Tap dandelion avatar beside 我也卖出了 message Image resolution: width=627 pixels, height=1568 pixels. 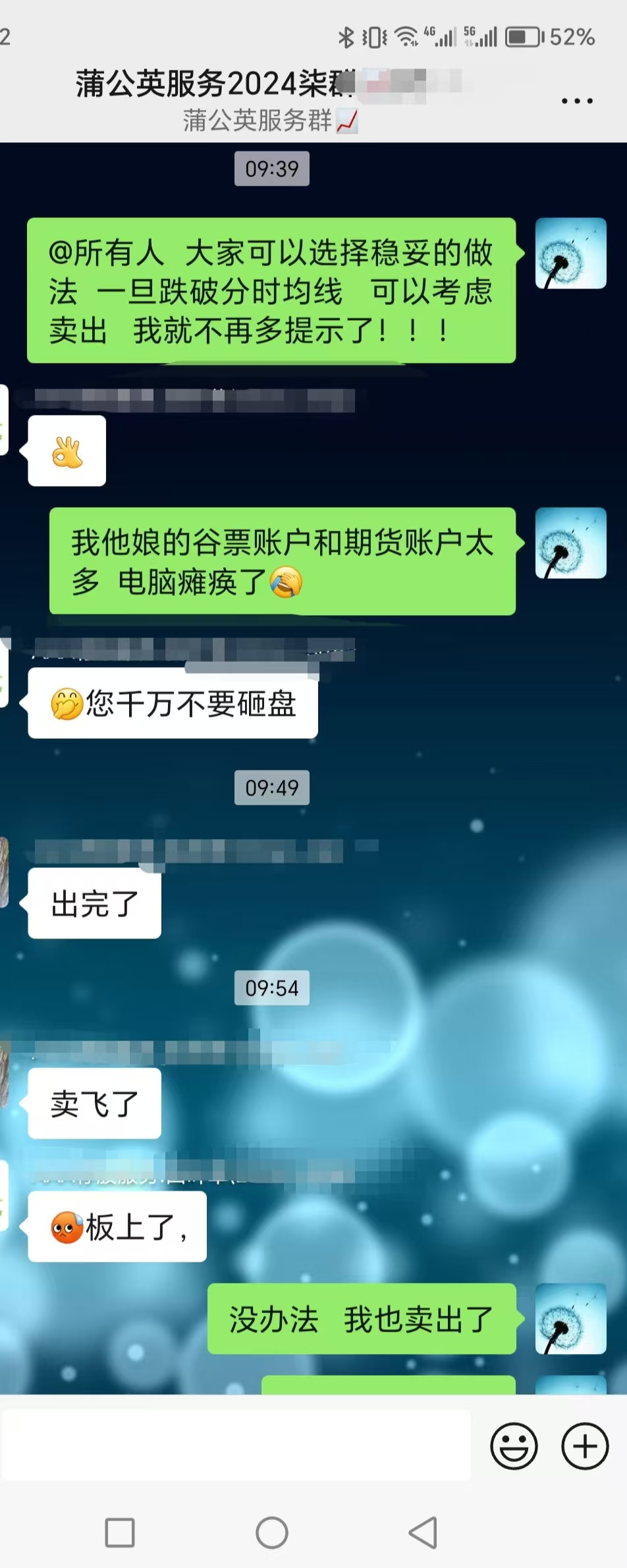(x=570, y=1318)
